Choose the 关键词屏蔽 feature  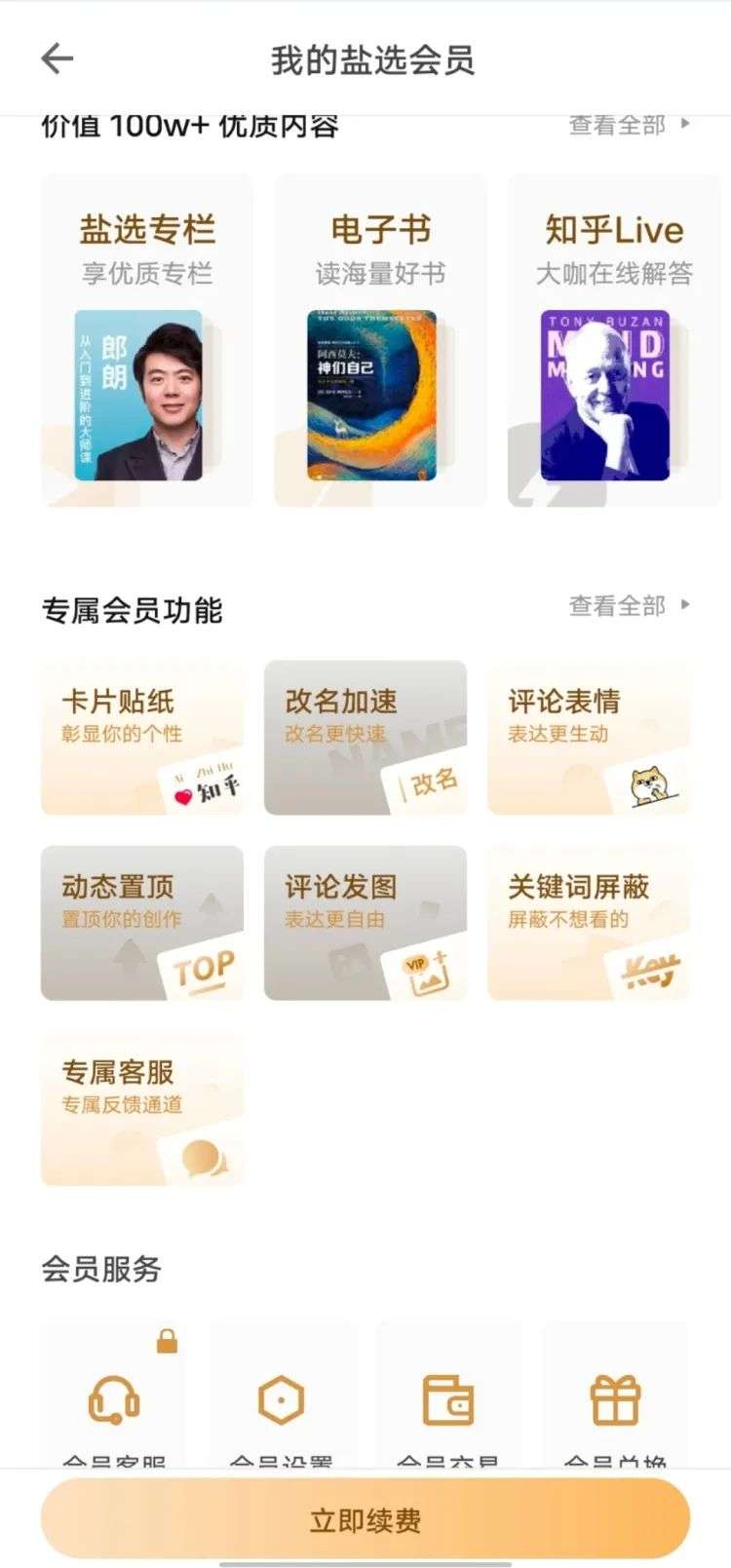click(589, 922)
